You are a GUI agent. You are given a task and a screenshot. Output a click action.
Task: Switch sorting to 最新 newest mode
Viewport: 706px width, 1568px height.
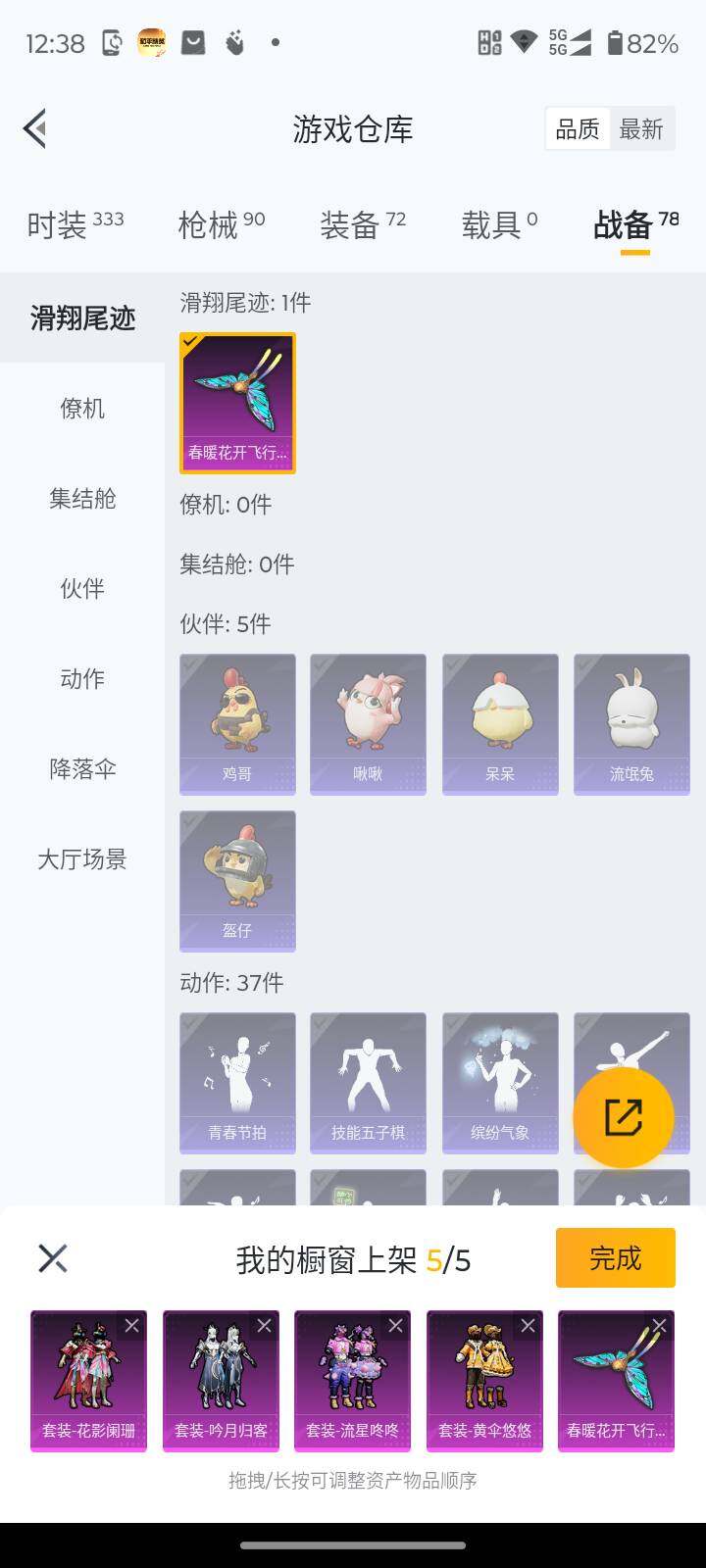pos(642,128)
